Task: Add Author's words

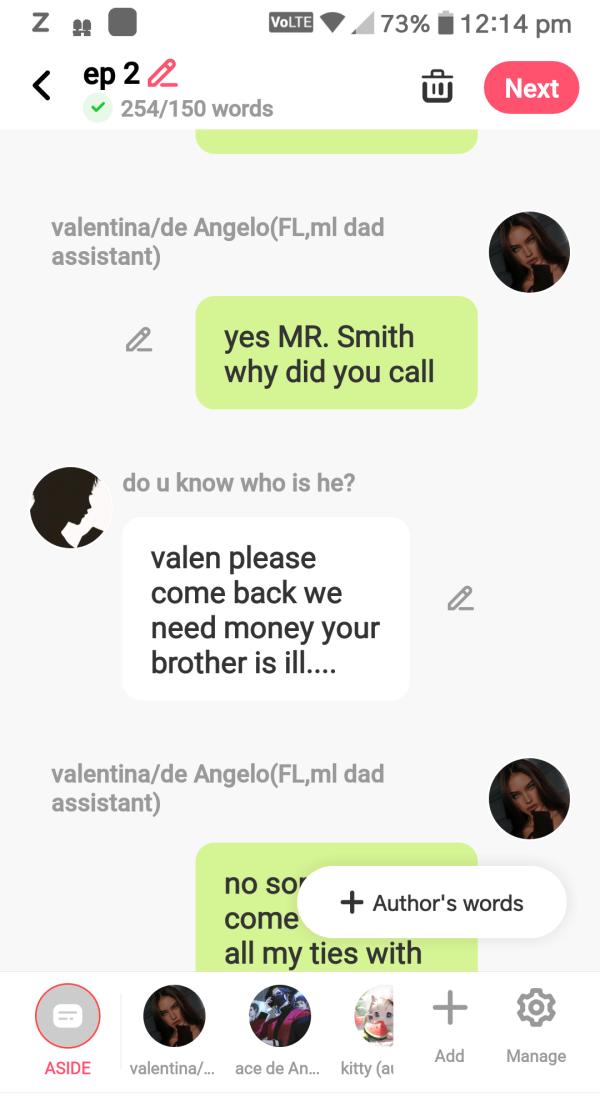Action: click(x=432, y=902)
